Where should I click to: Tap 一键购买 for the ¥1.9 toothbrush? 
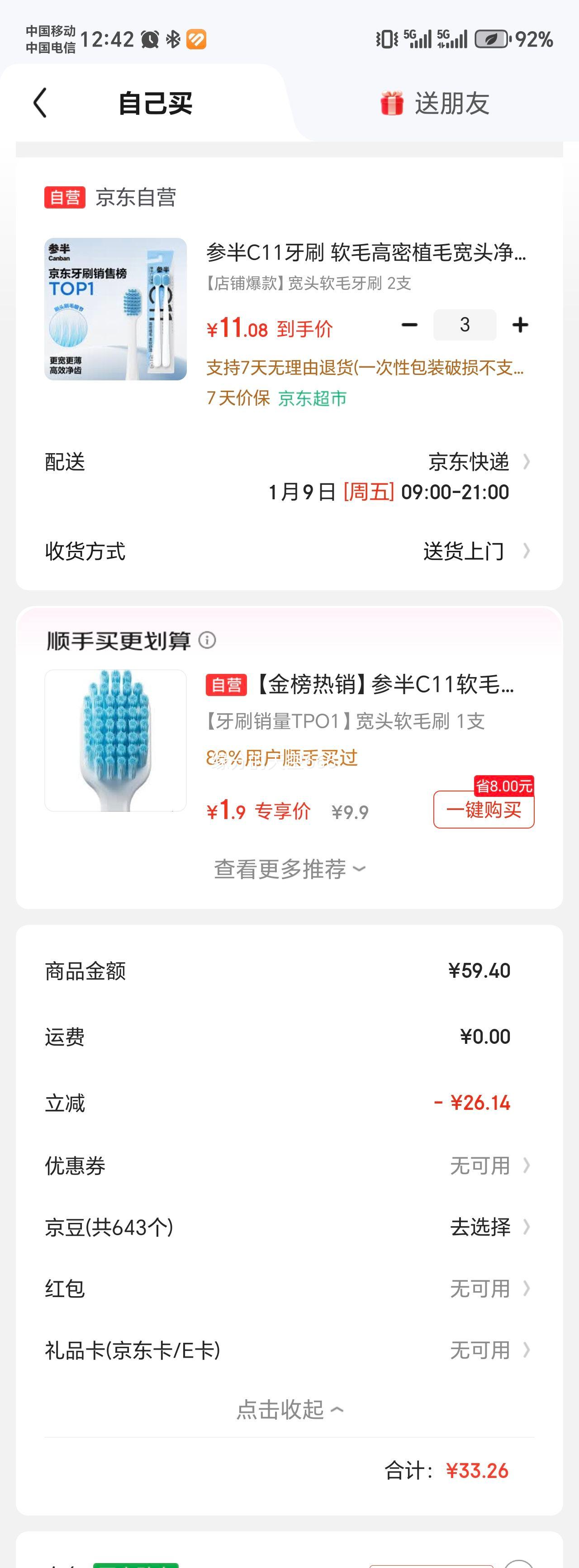tap(484, 810)
